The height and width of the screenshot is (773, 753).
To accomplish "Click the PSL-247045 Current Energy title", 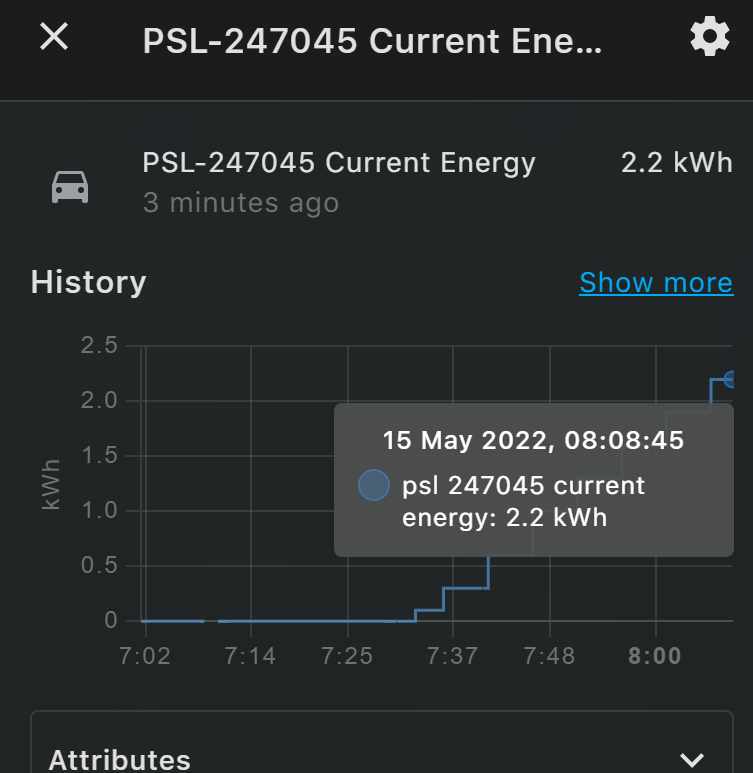I will 340,162.
